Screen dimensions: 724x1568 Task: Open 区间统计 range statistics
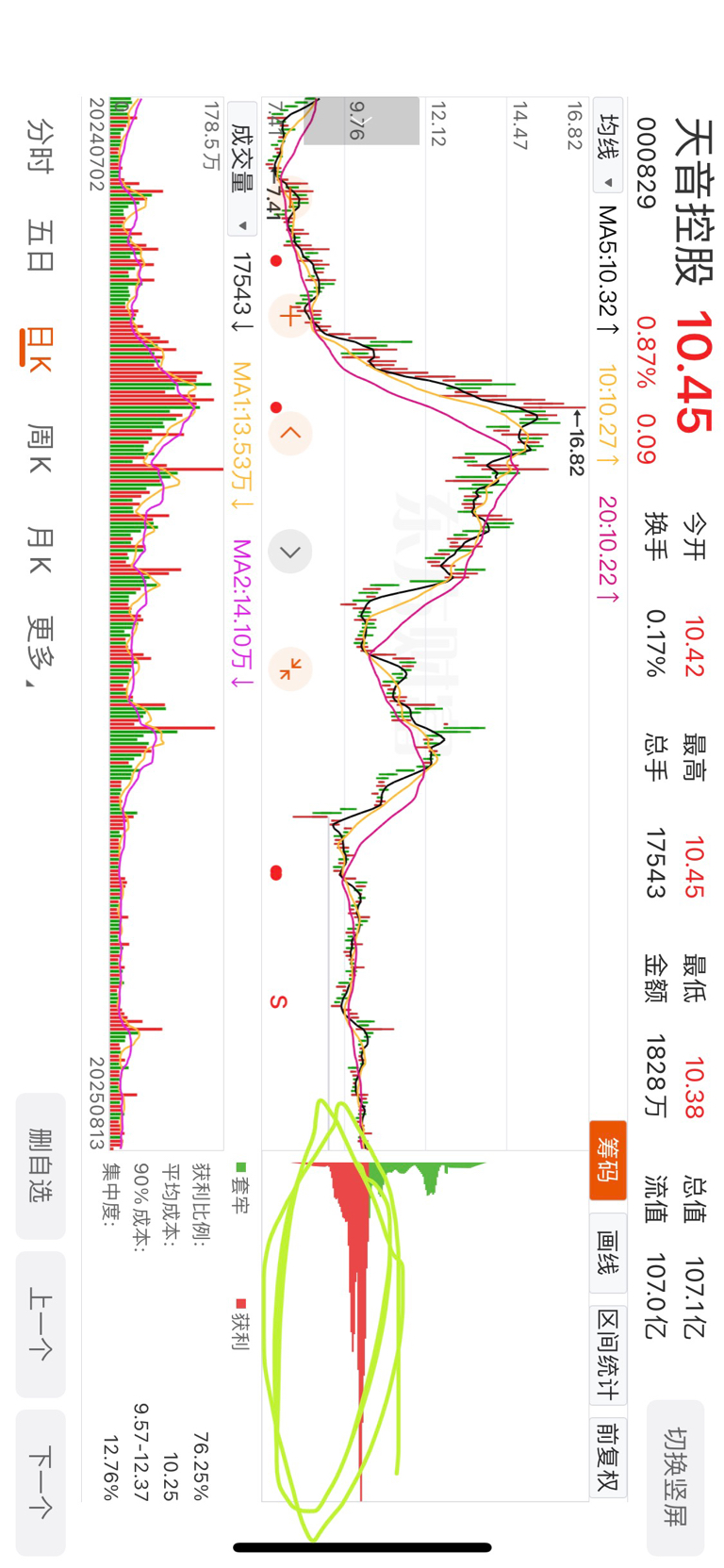[x=608, y=1355]
